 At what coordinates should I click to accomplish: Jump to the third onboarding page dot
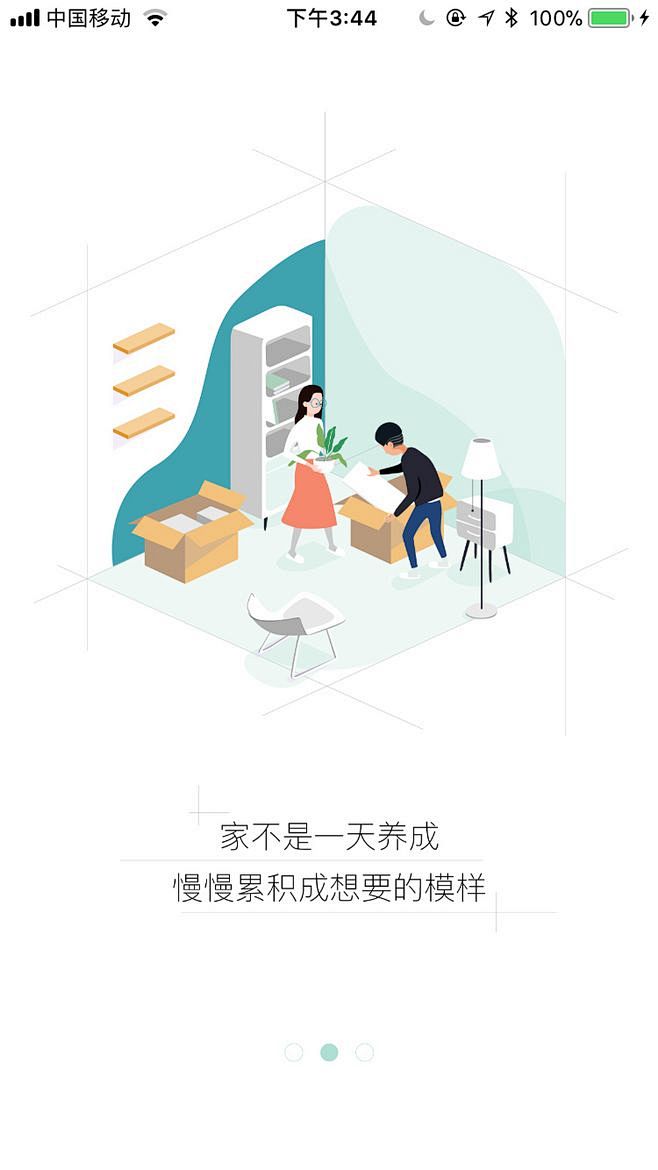[x=365, y=1052]
